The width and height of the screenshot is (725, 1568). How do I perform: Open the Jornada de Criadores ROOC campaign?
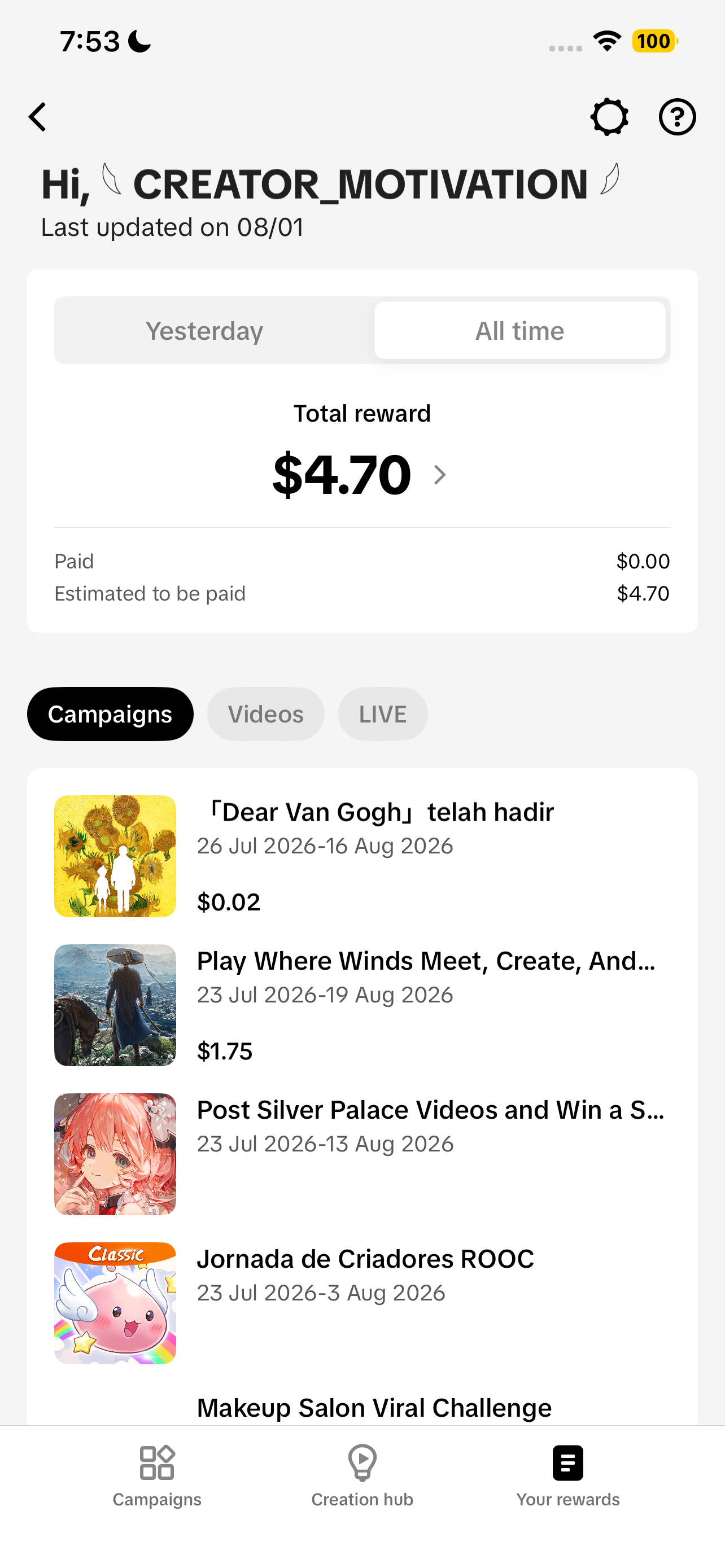(362, 1303)
